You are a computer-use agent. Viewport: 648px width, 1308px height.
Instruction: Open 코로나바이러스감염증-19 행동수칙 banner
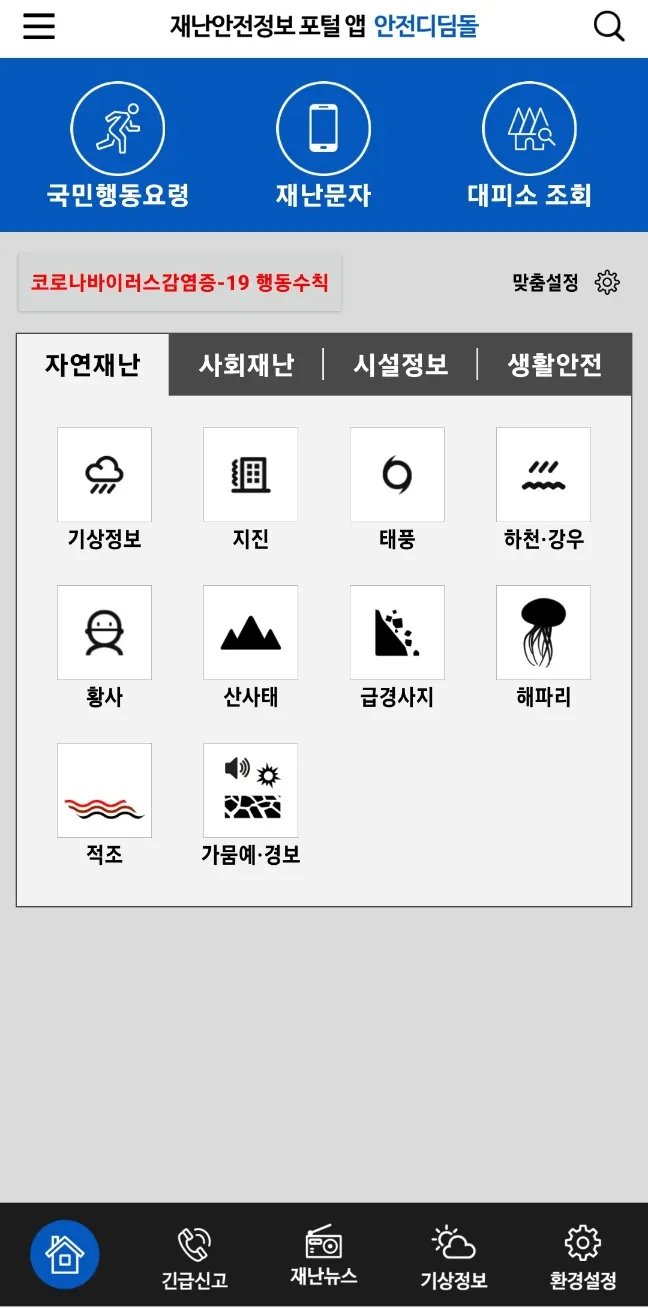click(x=180, y=283)
